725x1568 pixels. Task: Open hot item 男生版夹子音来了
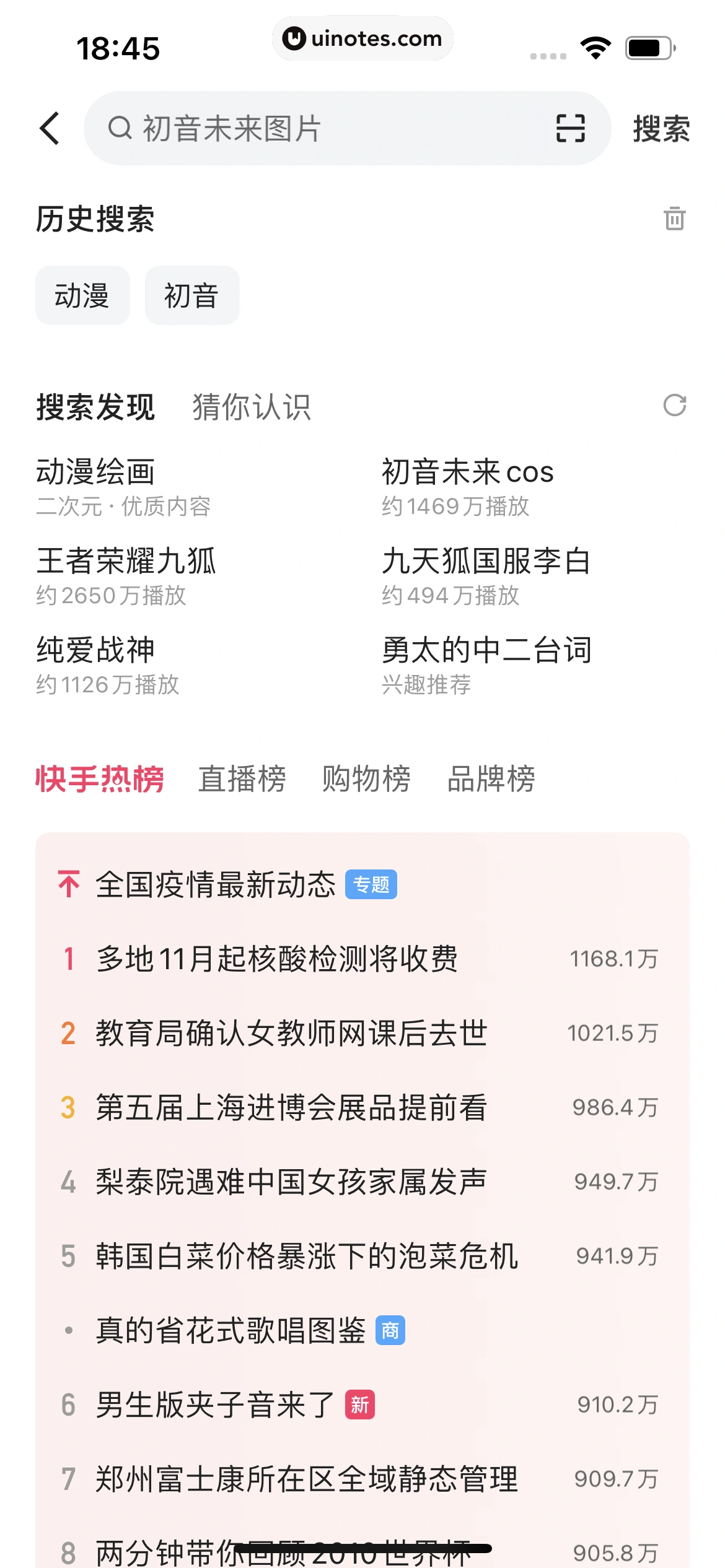point(216,1405)
